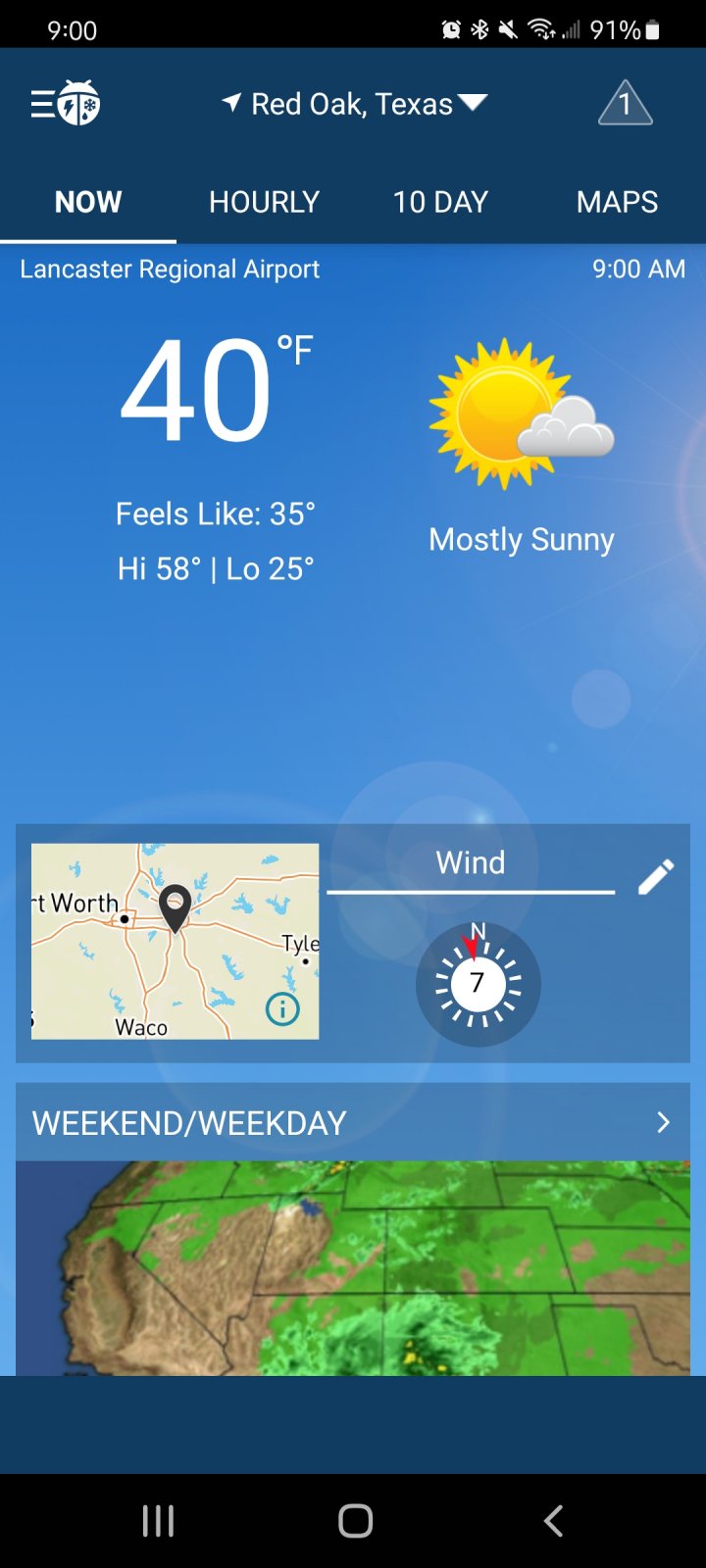Open the Weekend/Weekday radar map image

click(353, 1268)
